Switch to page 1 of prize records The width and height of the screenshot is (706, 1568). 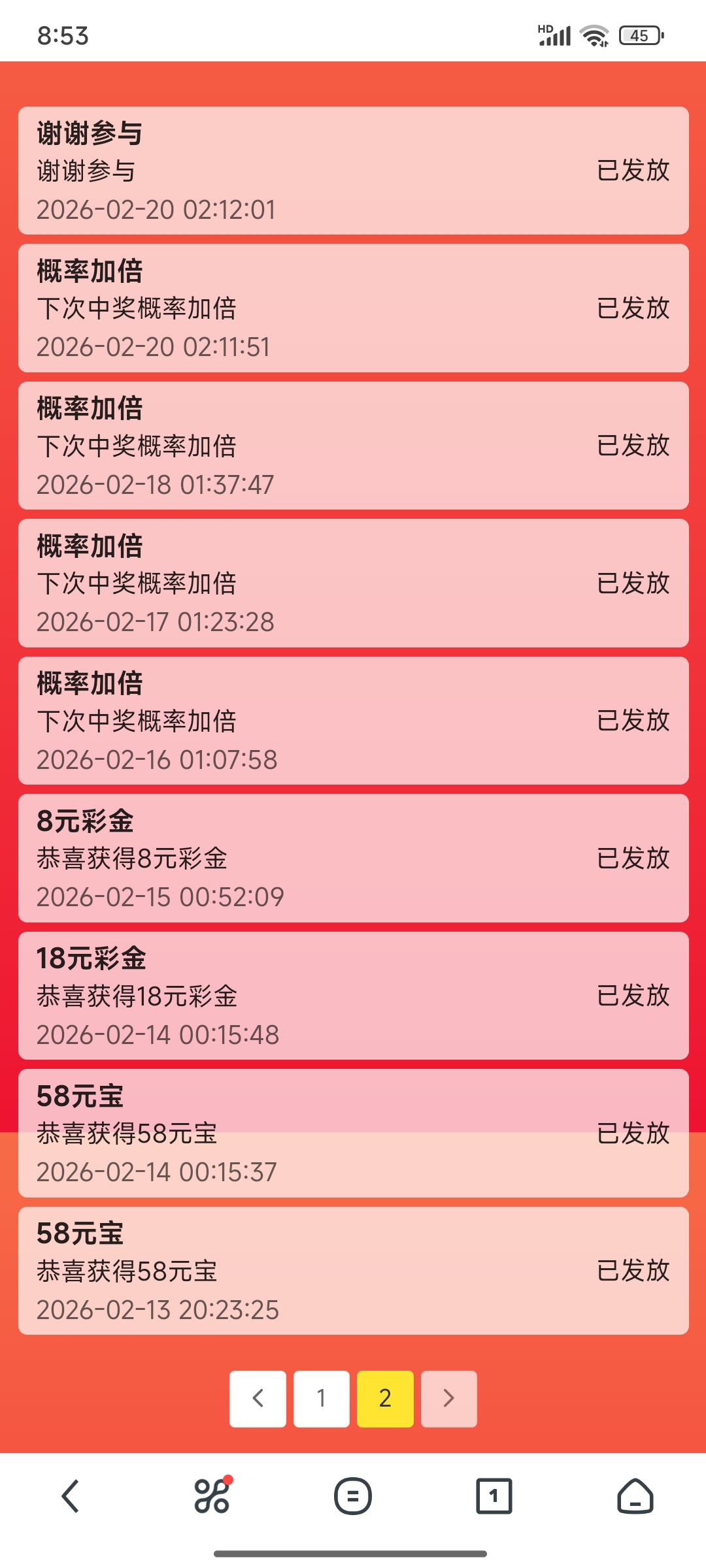point(321,1399)
